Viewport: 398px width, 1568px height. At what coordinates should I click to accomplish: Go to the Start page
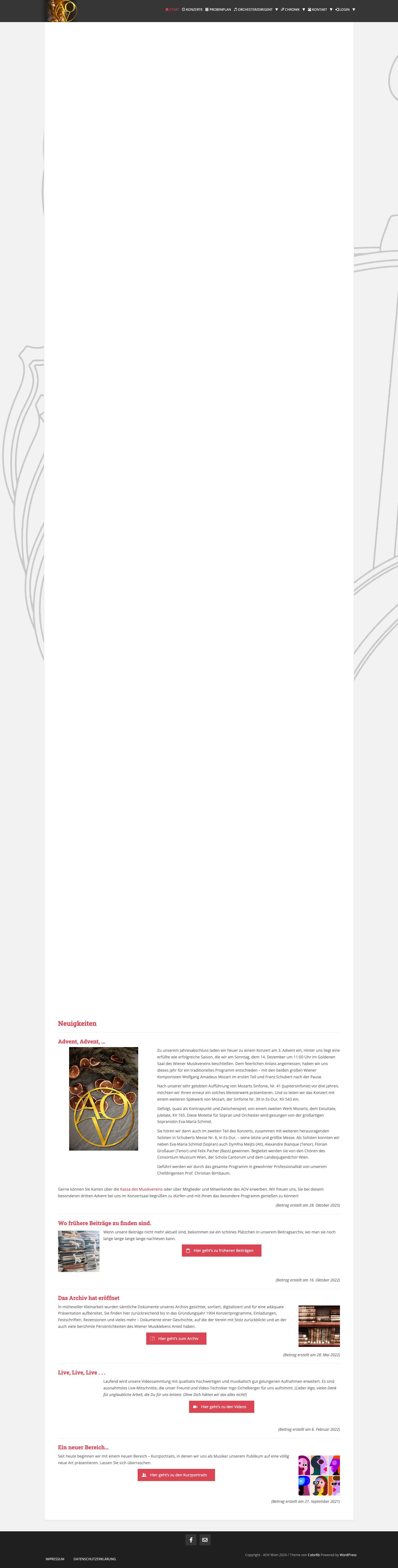(x=172, y=10)
